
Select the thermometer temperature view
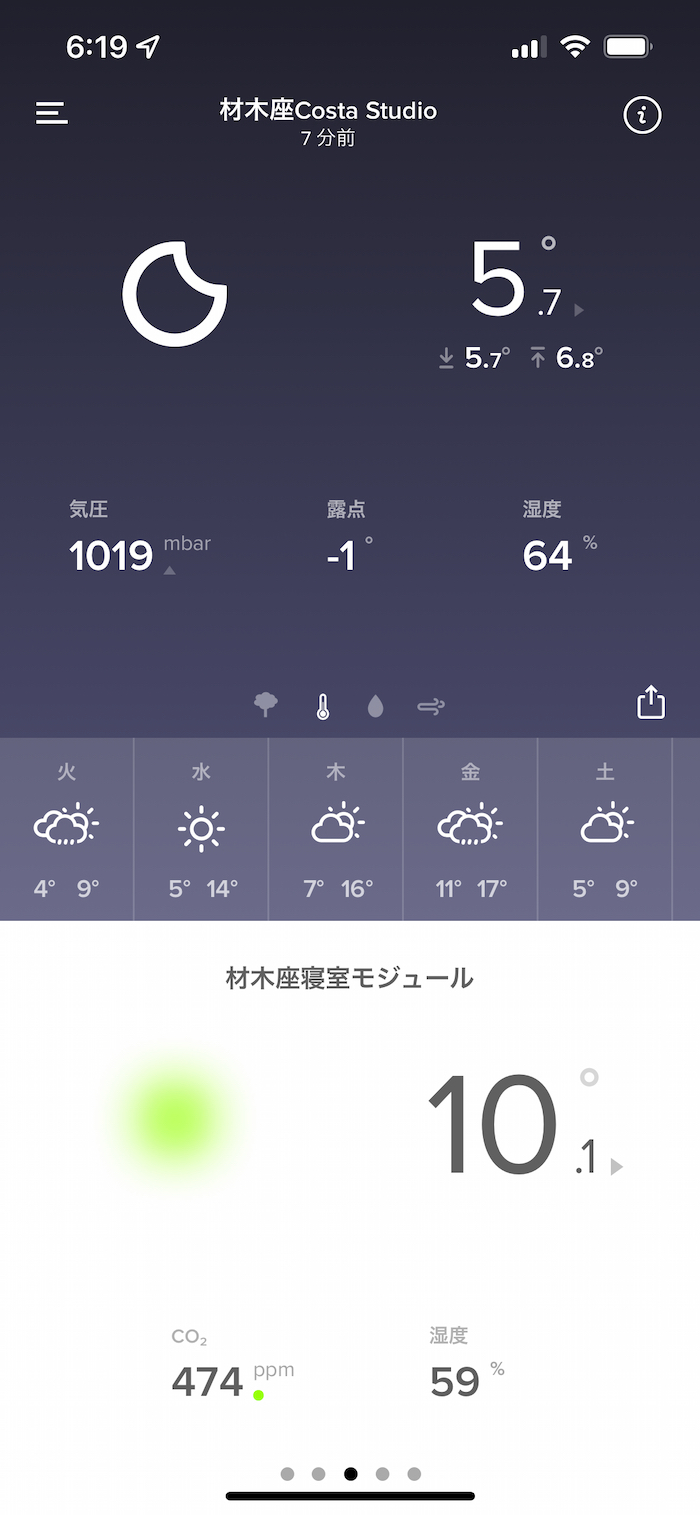pos(322,707)
